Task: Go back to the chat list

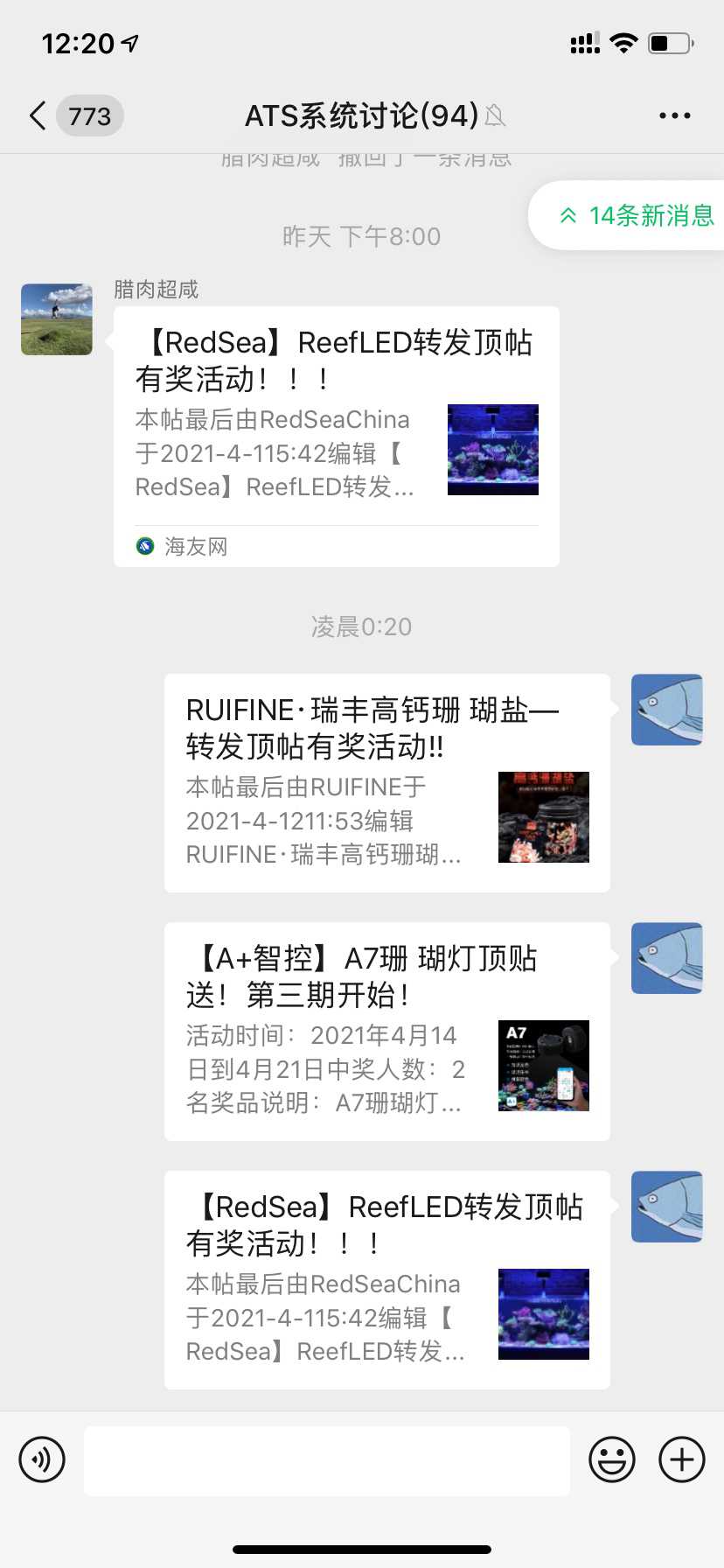Action: point(38,115)
